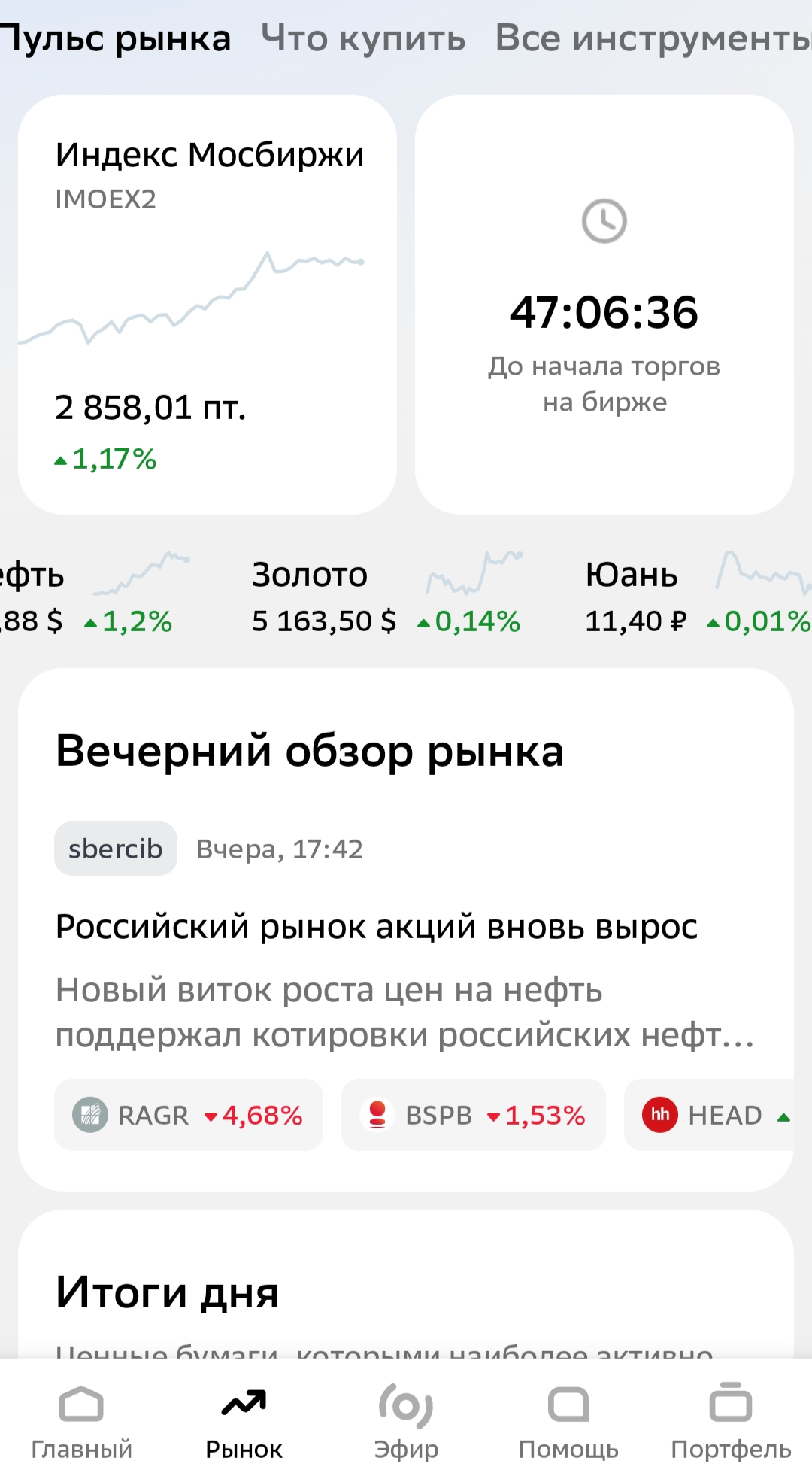Switch to the «Что купить» tab
812x1482 pixels.
tap(363, 38)
